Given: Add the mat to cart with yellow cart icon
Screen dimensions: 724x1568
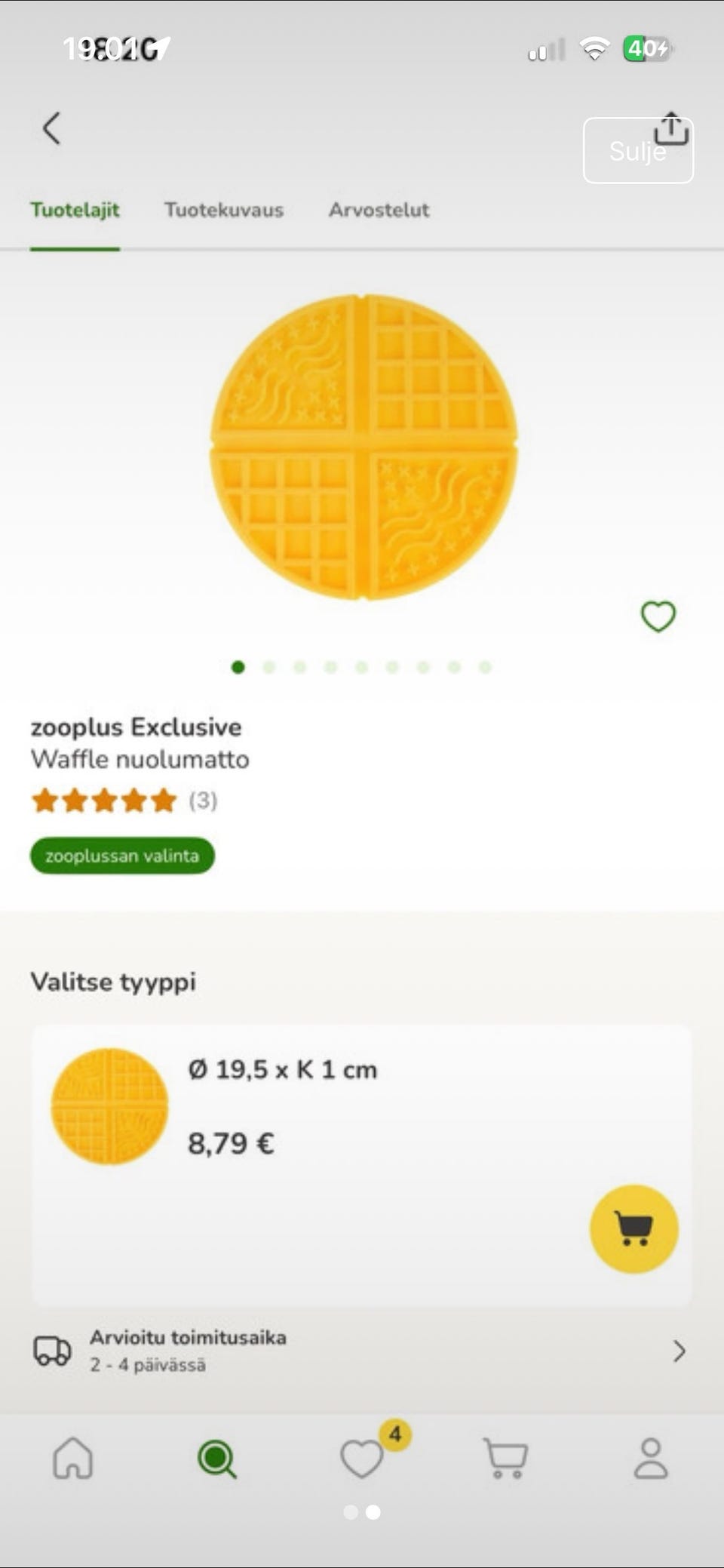Looking at the screenshot, I should pyautogui.click(x=634, y=1228).
